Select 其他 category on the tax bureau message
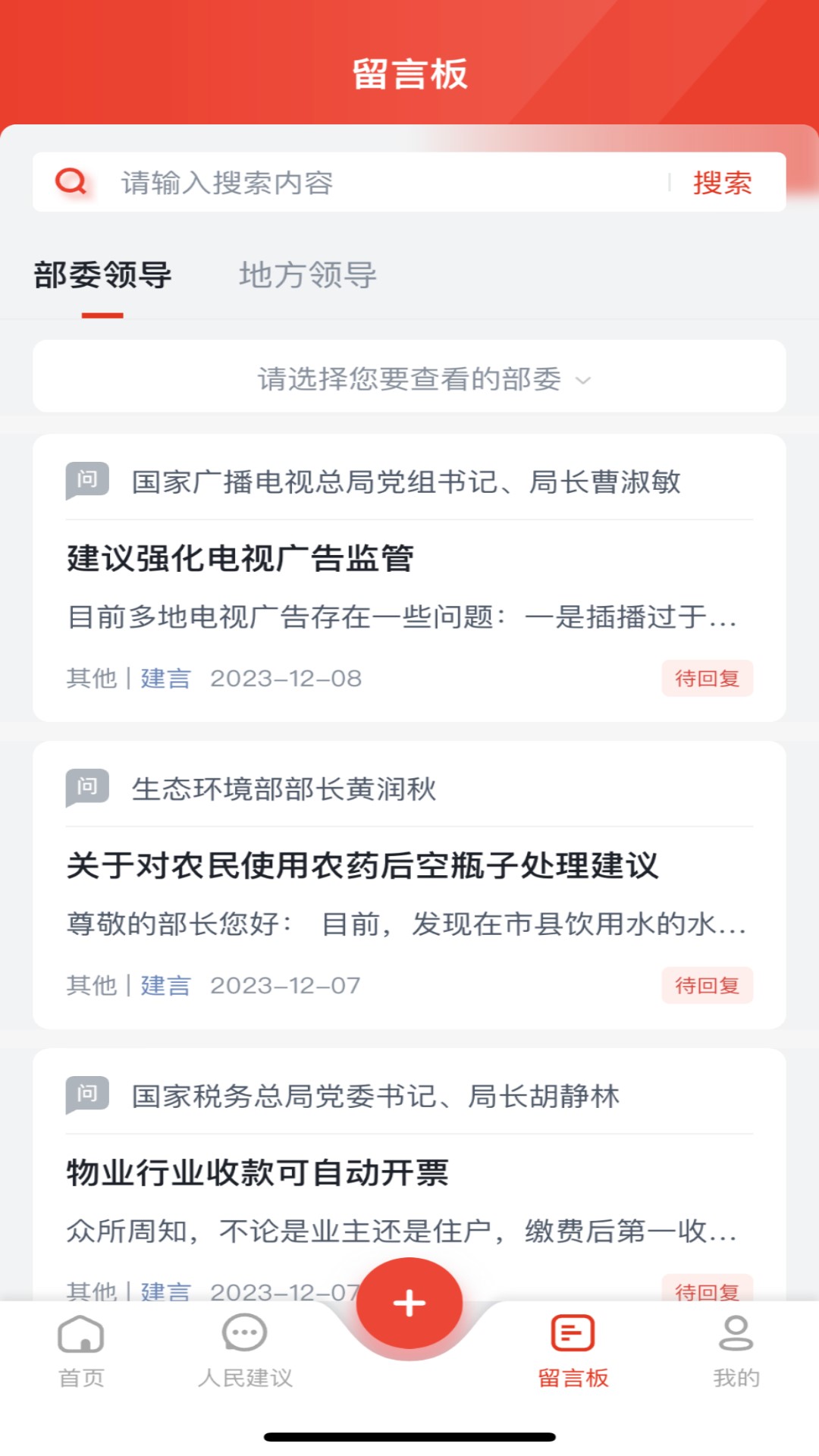The image size is (819, 1456). [x=90, y=1290]
